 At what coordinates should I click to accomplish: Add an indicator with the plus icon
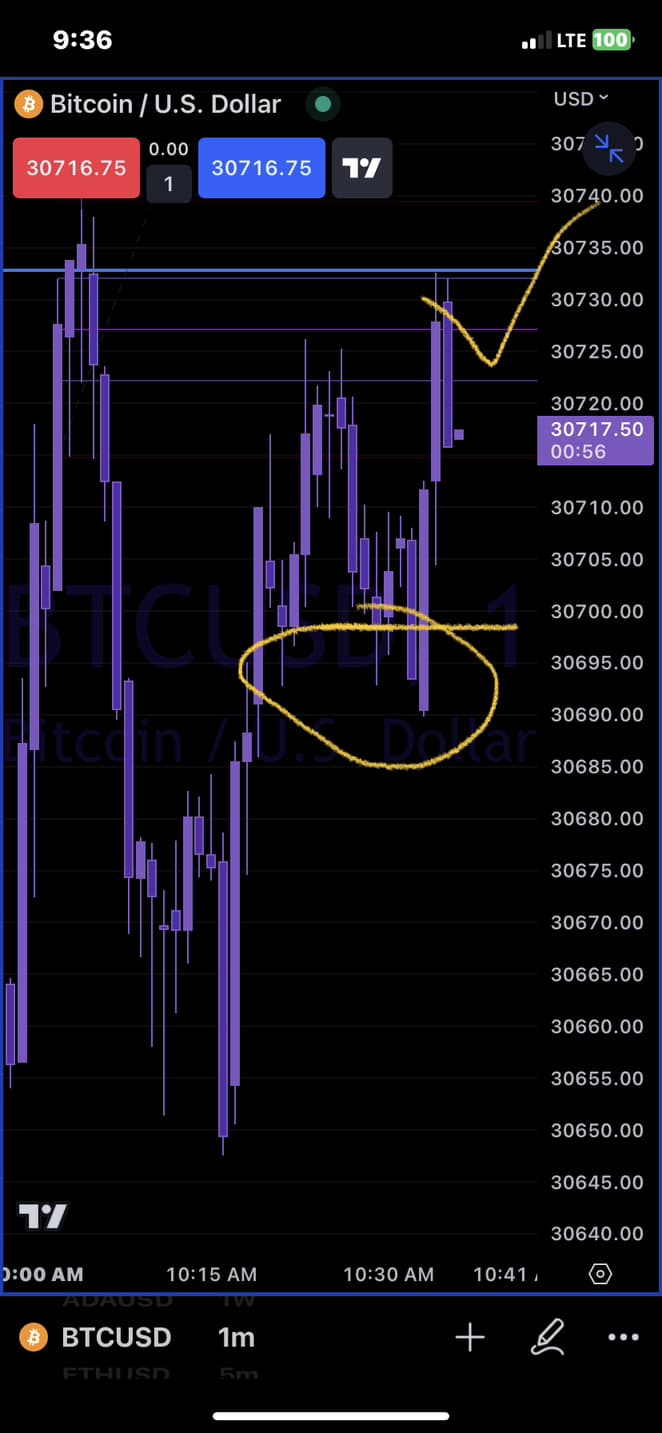coord(470,1337)
